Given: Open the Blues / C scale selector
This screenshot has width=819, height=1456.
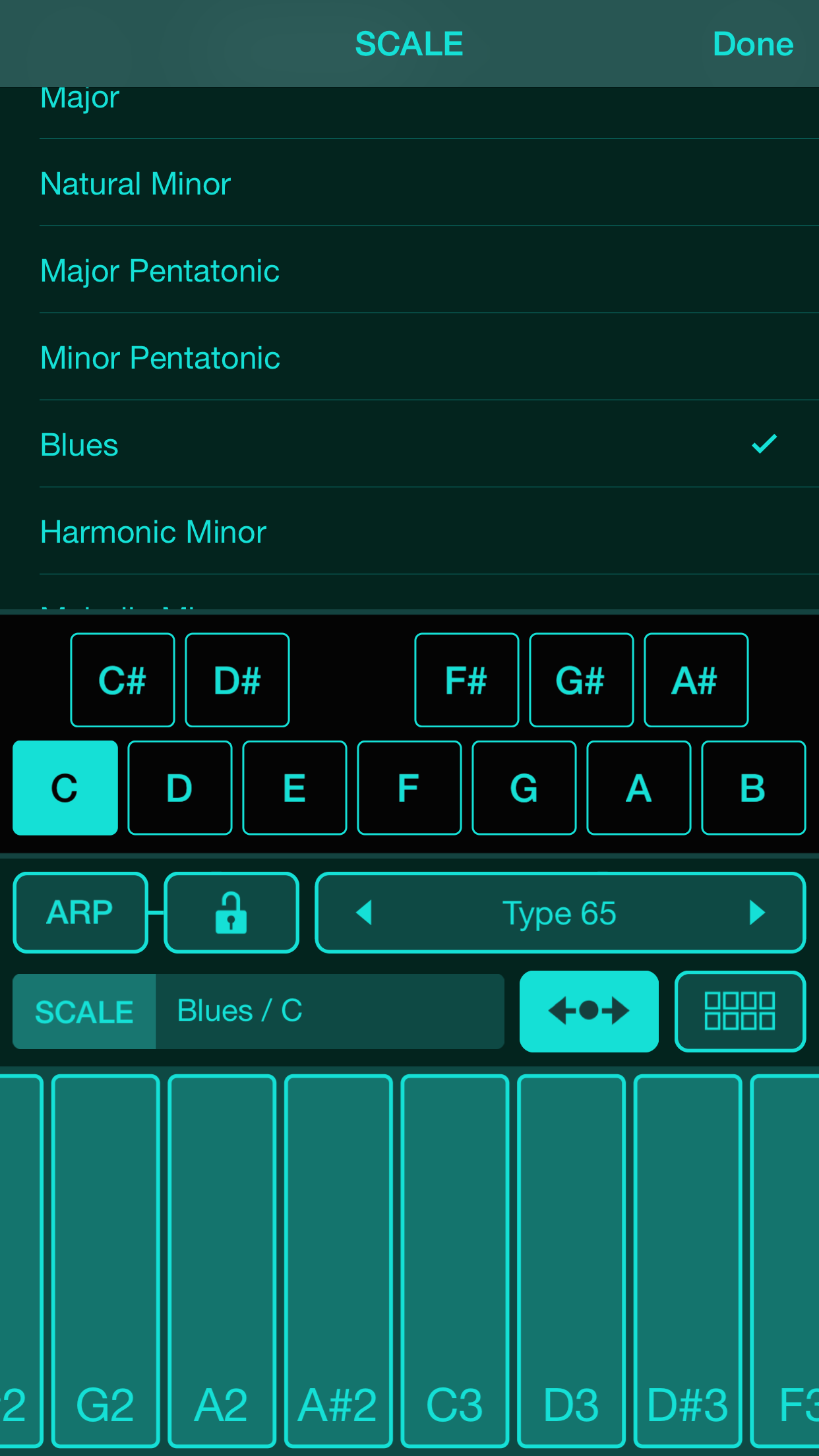Looking at the screenshot, I should (x=258, y=1012).
